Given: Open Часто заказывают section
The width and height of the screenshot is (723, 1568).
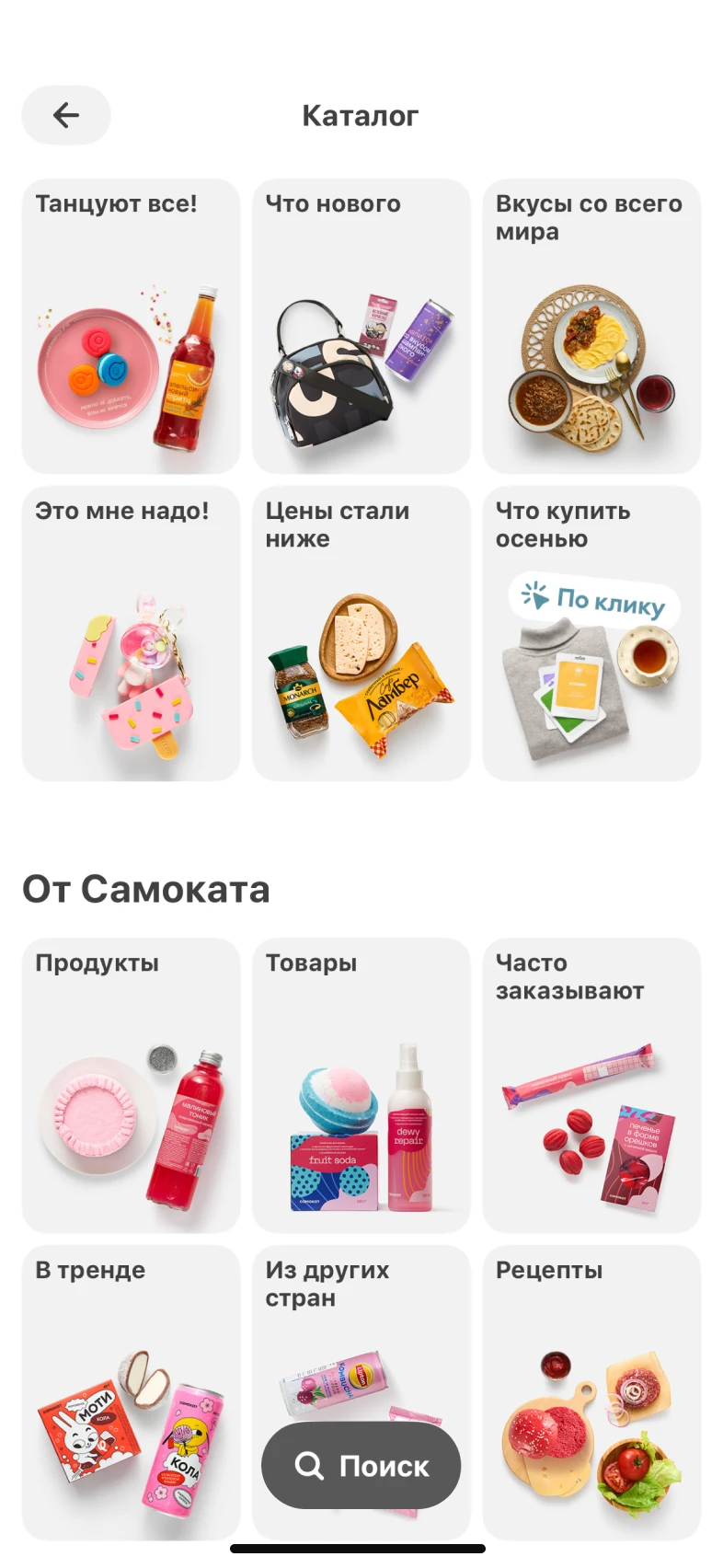Looking at the screenshot, I should (x=591, y=1085).
